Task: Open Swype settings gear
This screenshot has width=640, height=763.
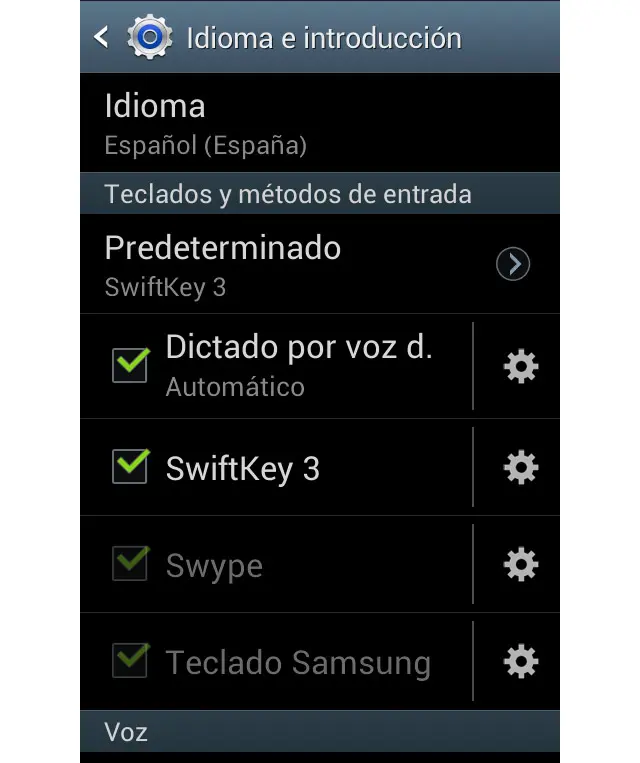Action: tap(520, 565)
